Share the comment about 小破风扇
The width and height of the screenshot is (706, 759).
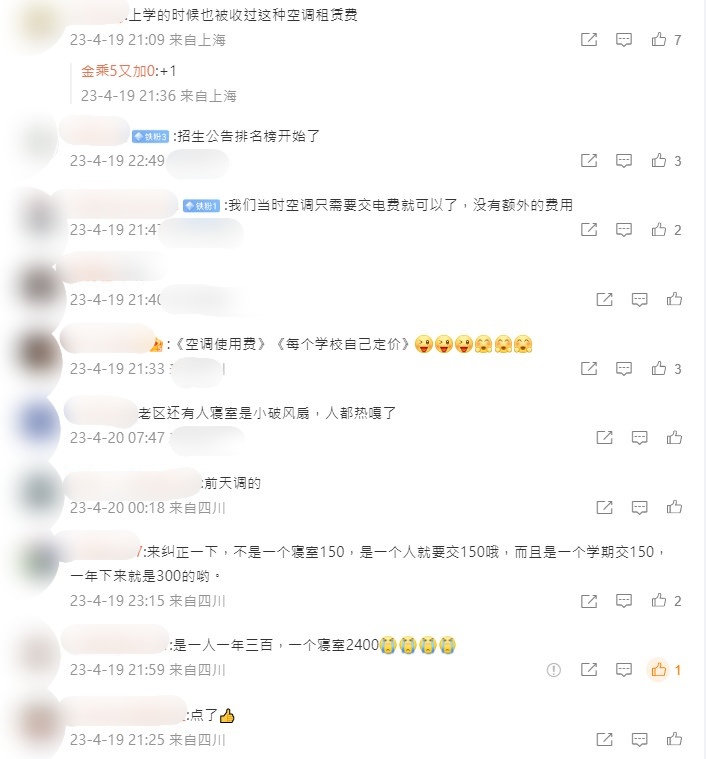tap(604, 438)
